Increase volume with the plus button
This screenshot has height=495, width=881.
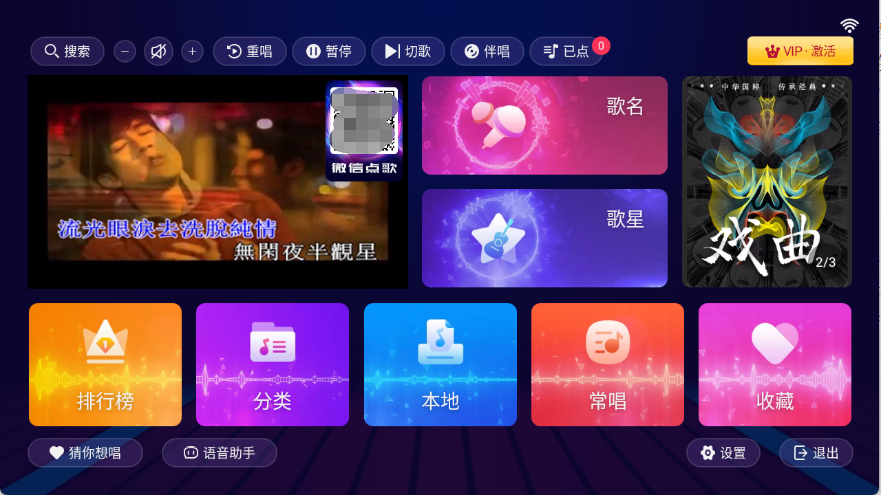coord(192,51)
